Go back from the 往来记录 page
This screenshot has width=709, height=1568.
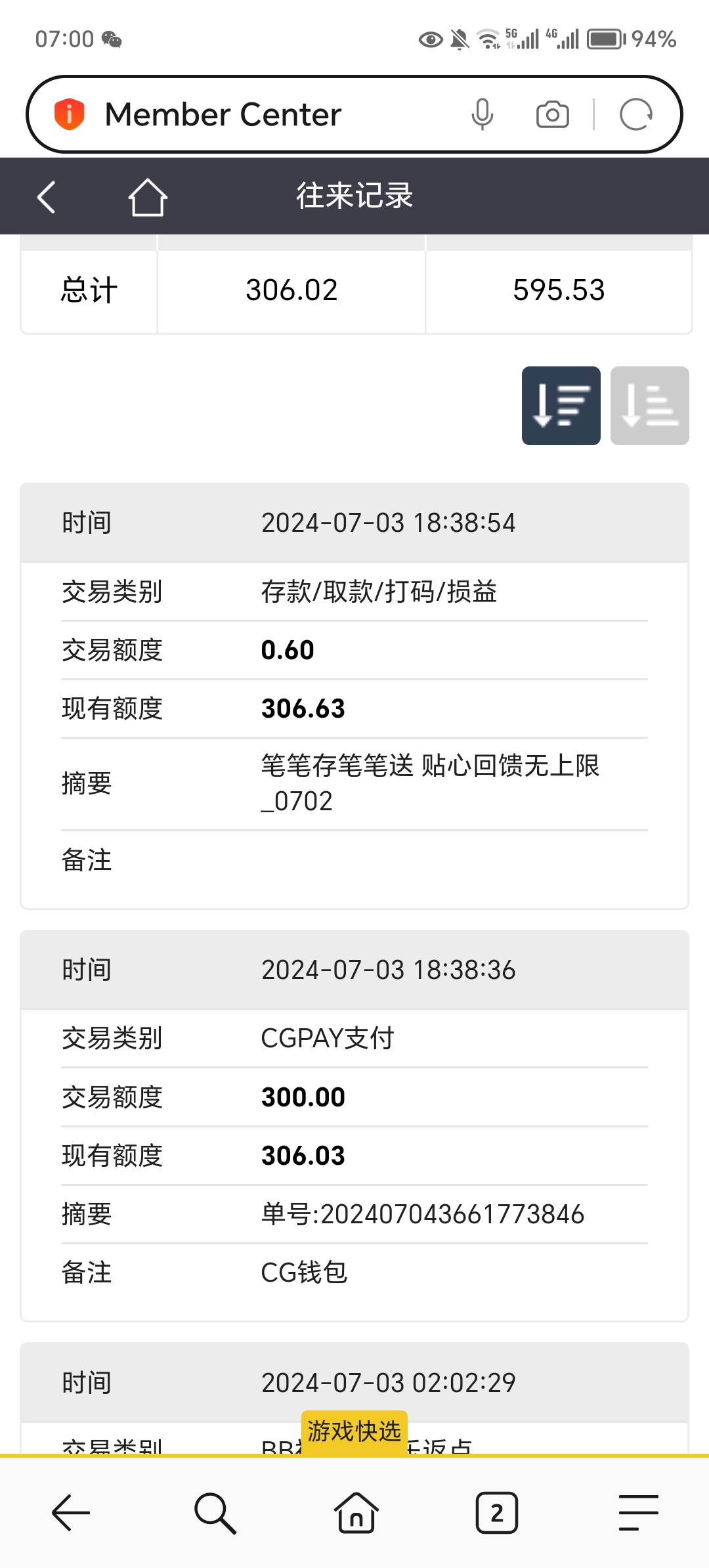46,197
